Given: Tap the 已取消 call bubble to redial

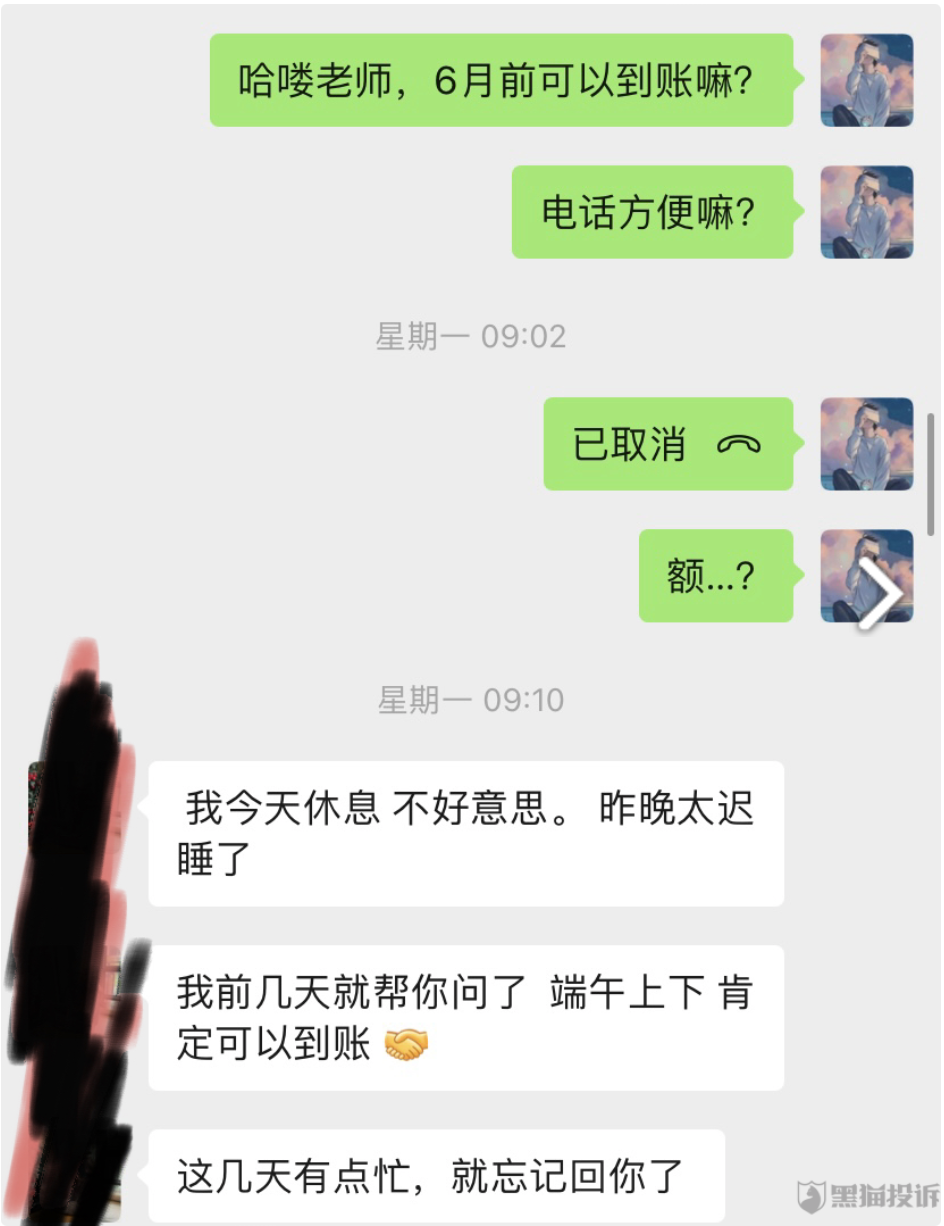Looking at the screenshot, I should click(x=667, y=444).
